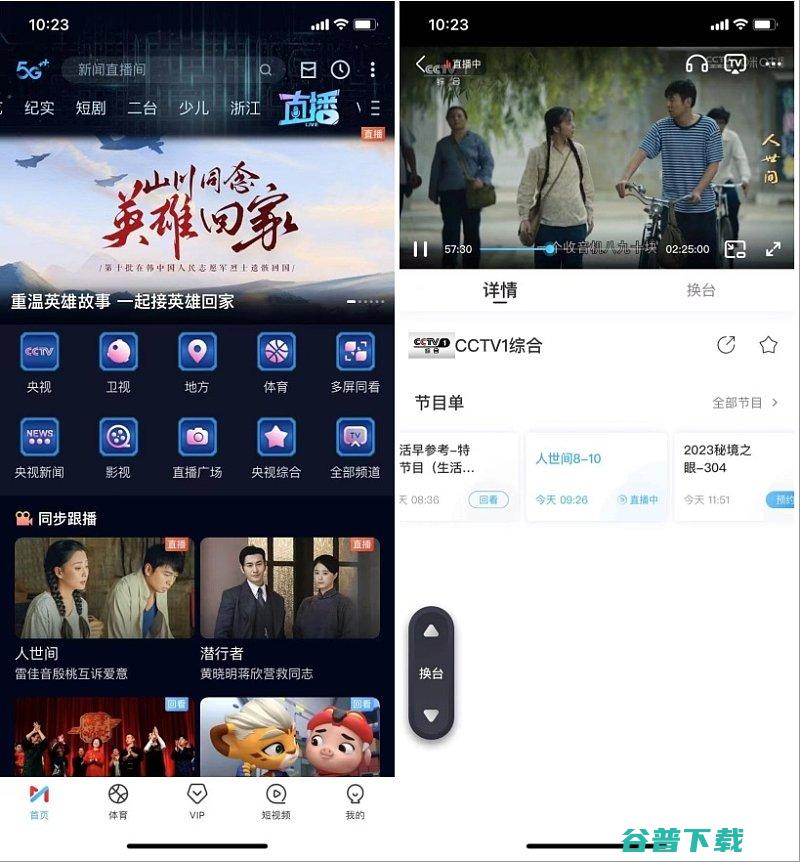800x862 pixels.
Task: Switch to the 换台 tab
Action: 699,290
